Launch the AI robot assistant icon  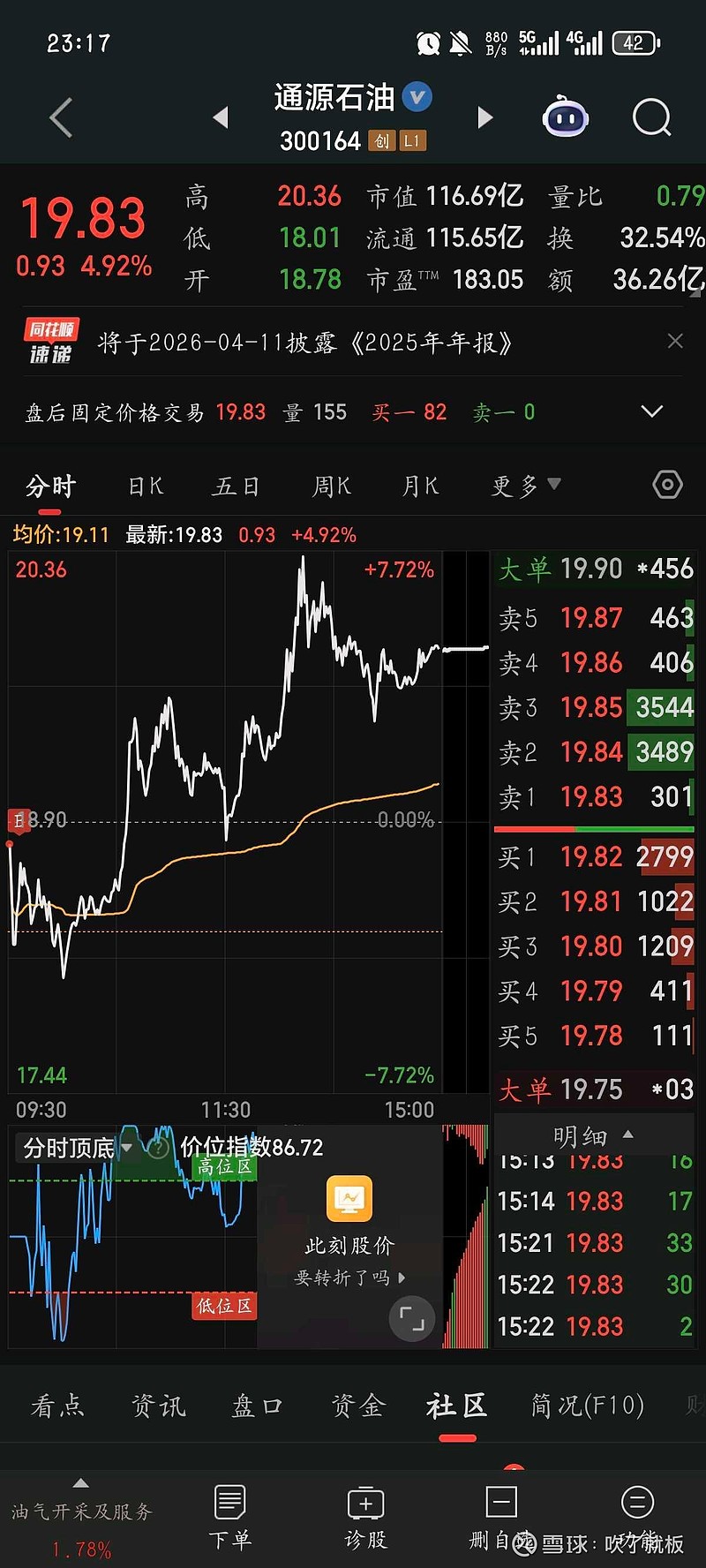point(565,117)
